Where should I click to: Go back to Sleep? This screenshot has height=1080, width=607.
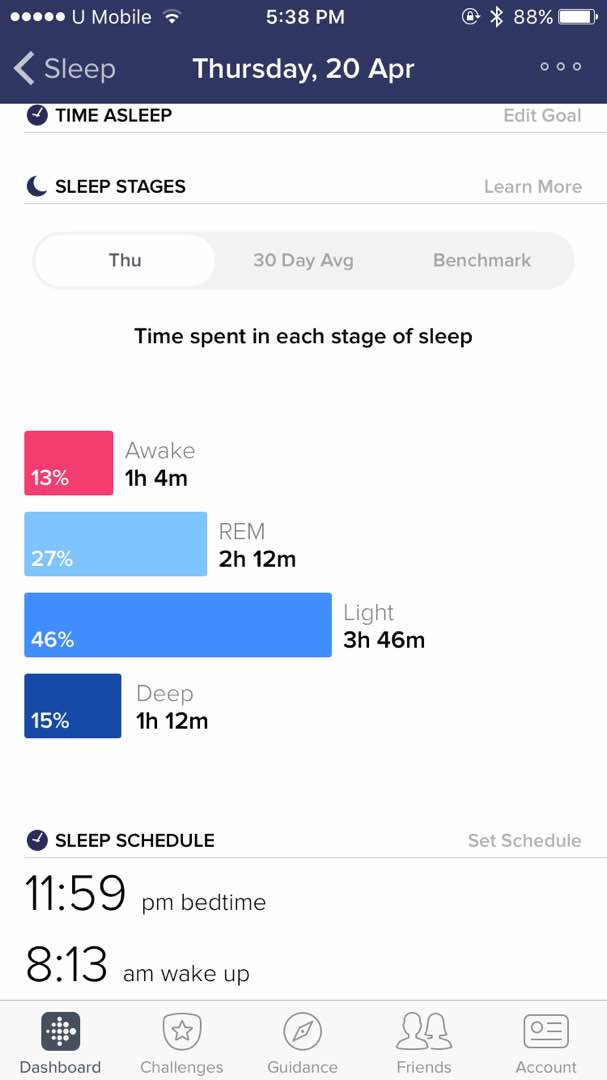(x=64, y=69)
